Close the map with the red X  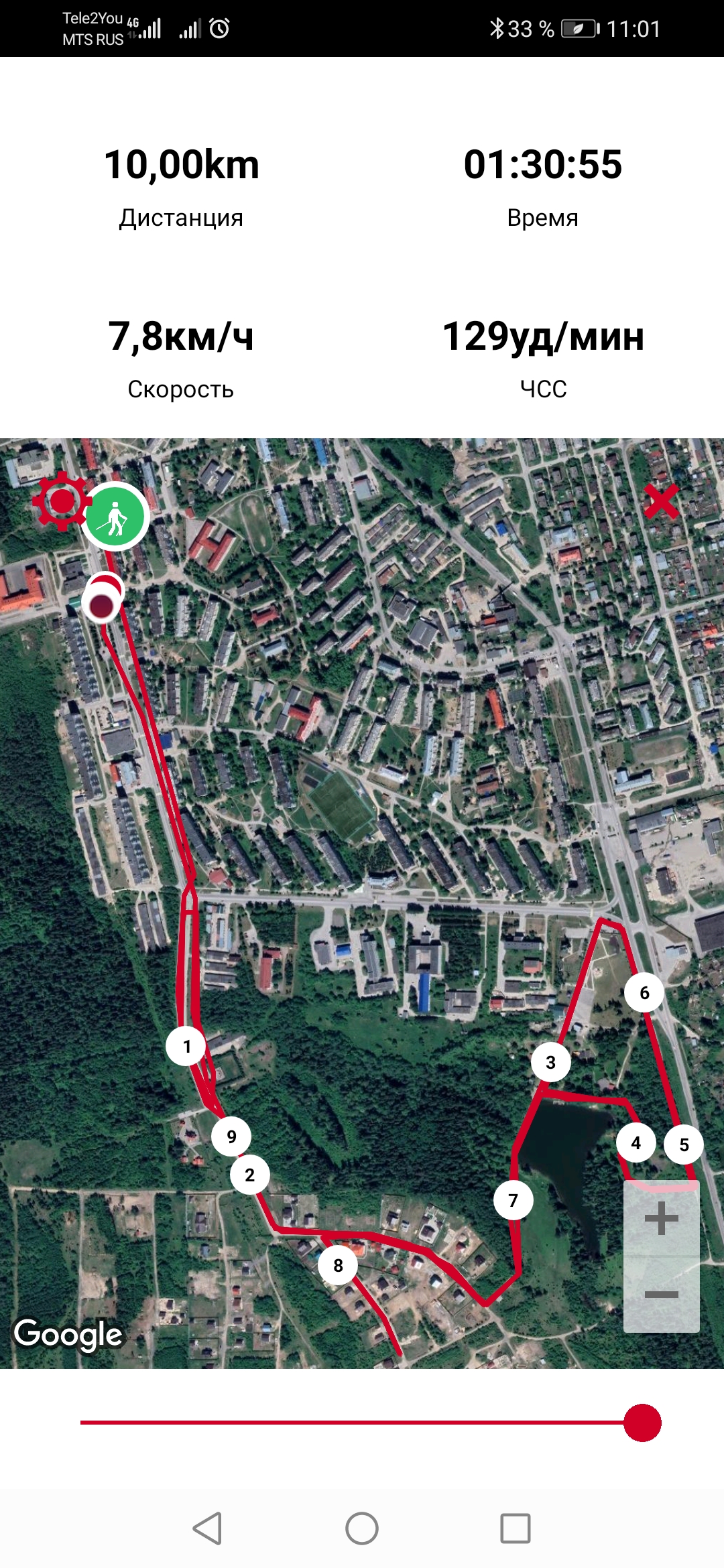[661, 501]
